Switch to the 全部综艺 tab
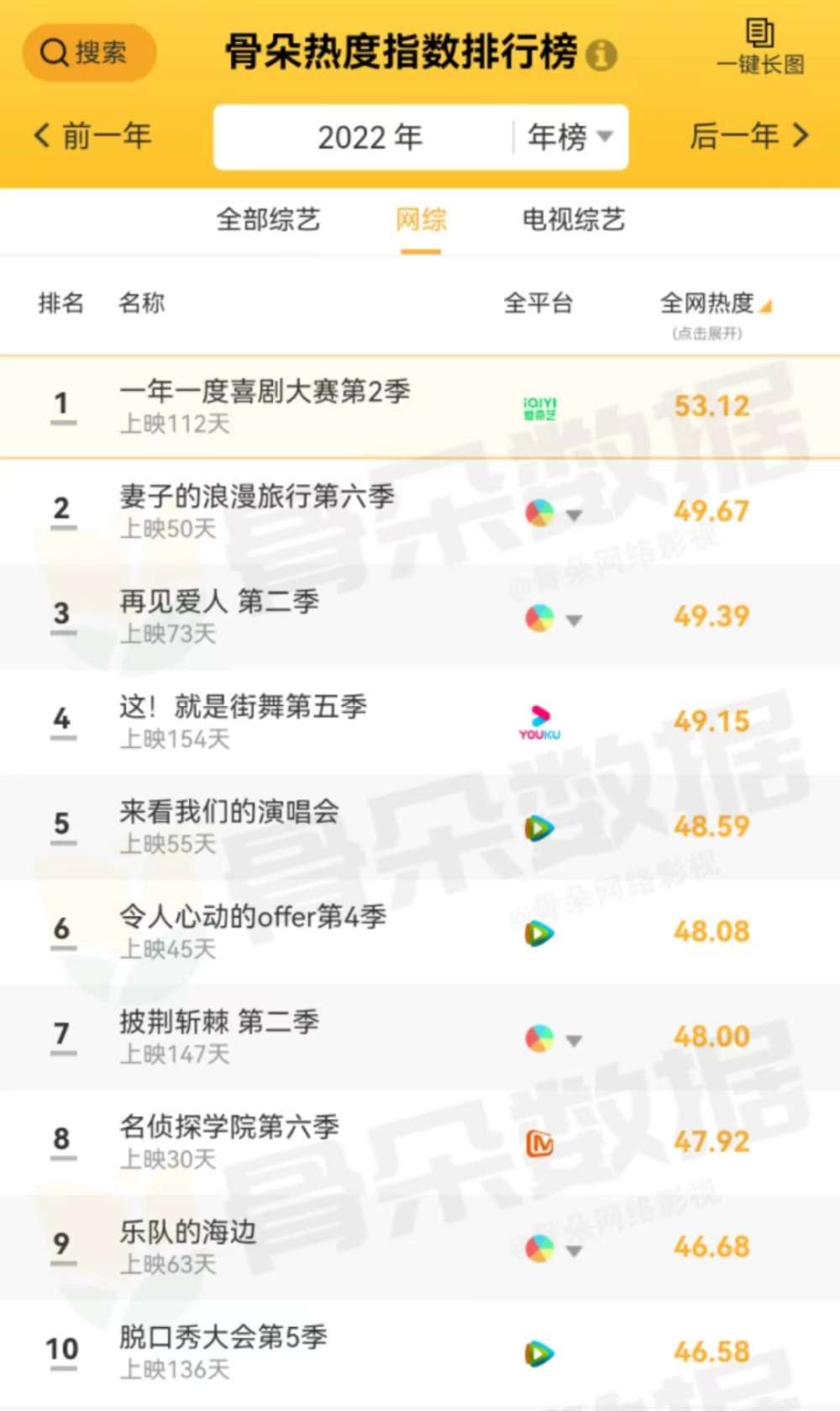The image size is (840, 1412). click(x=269, y=220)
